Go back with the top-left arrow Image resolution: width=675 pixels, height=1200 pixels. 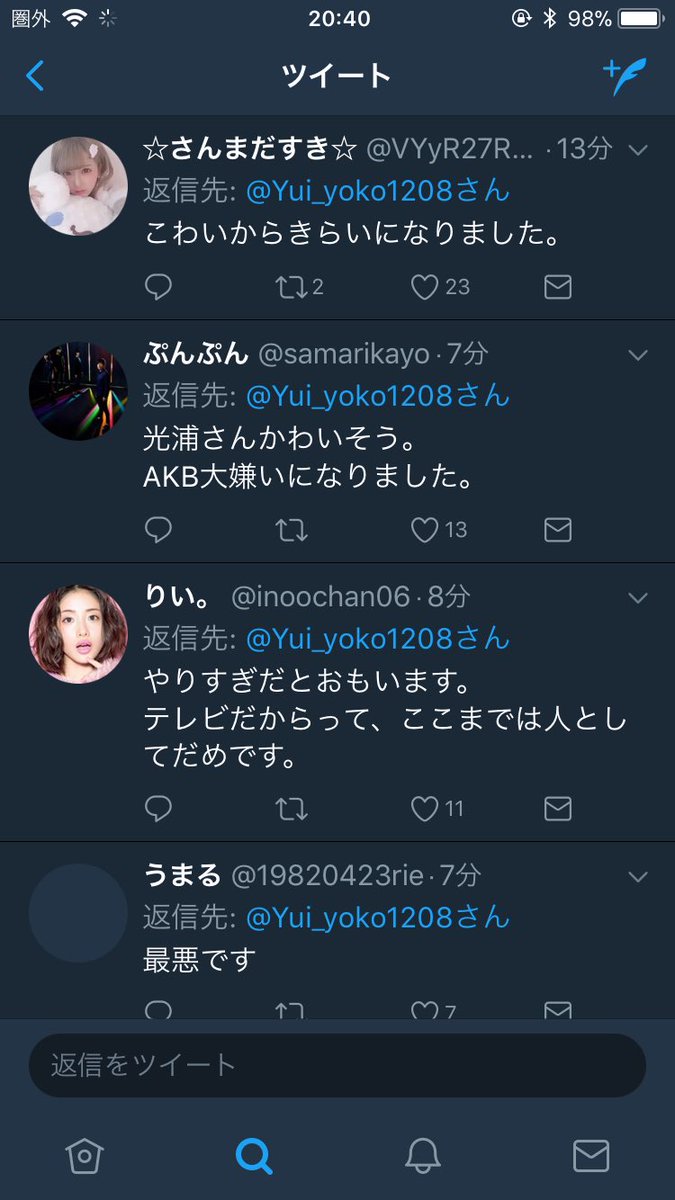[35, 76]
